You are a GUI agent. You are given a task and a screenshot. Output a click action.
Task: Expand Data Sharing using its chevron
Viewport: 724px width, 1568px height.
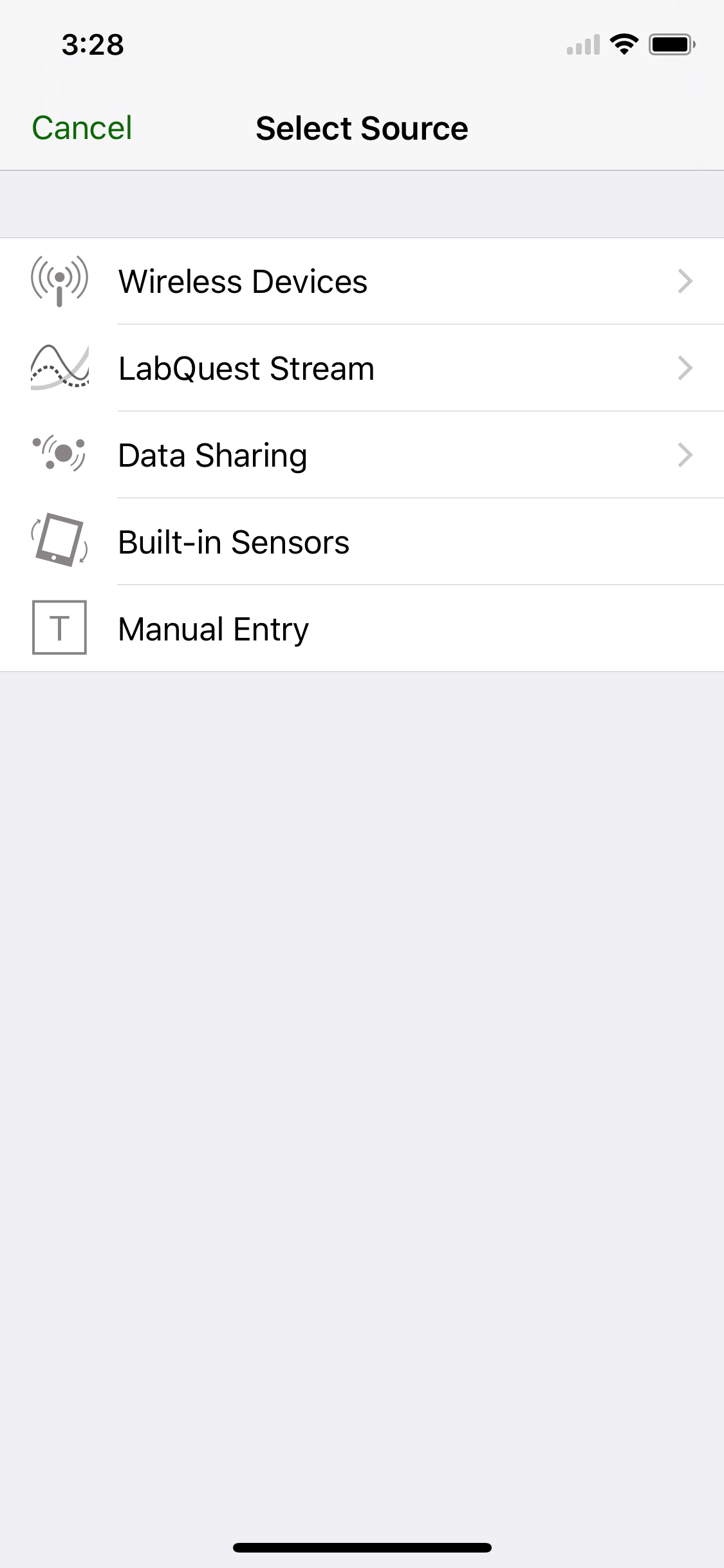[x=686, y=454]
